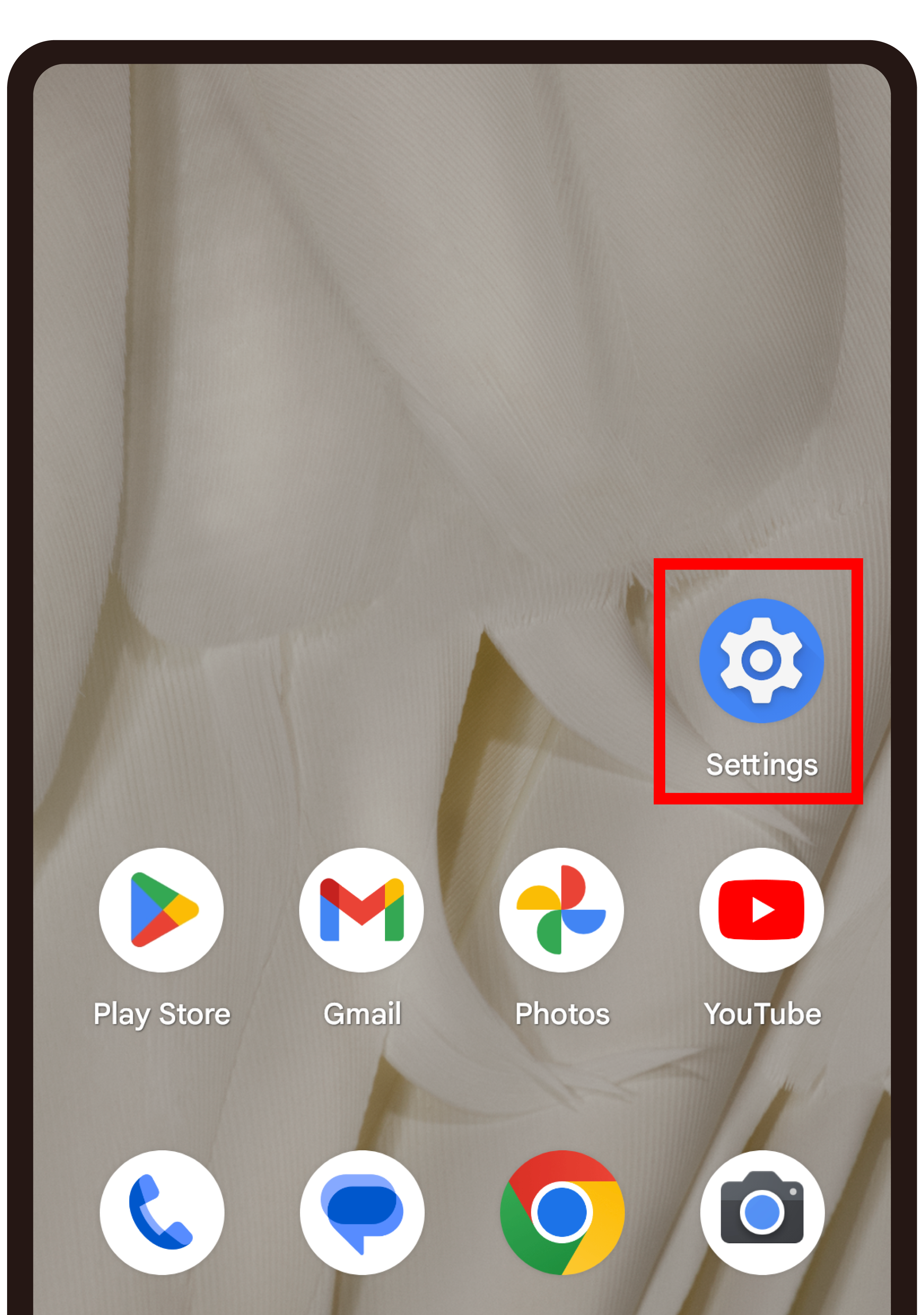Open the Messages app
The height and width of the screenshot is (1315, 924).
point(362,1213)
